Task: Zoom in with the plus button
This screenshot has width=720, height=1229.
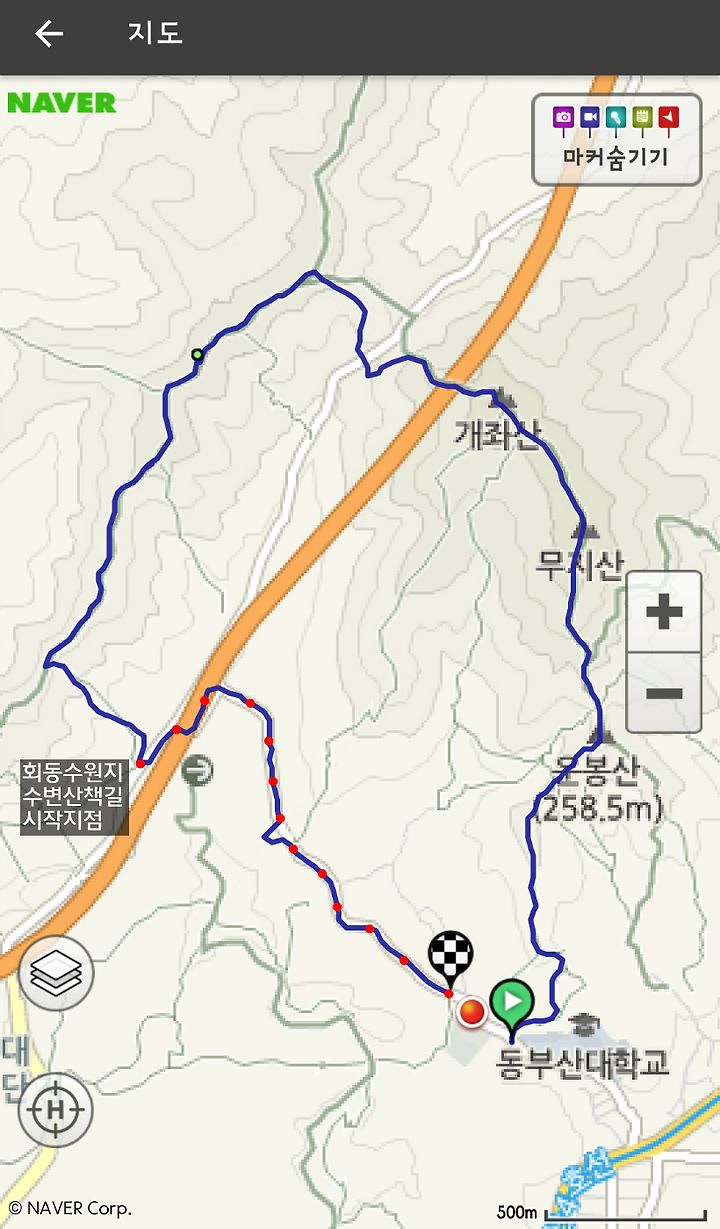Action: pyautogui.click(x=664, y=612)
